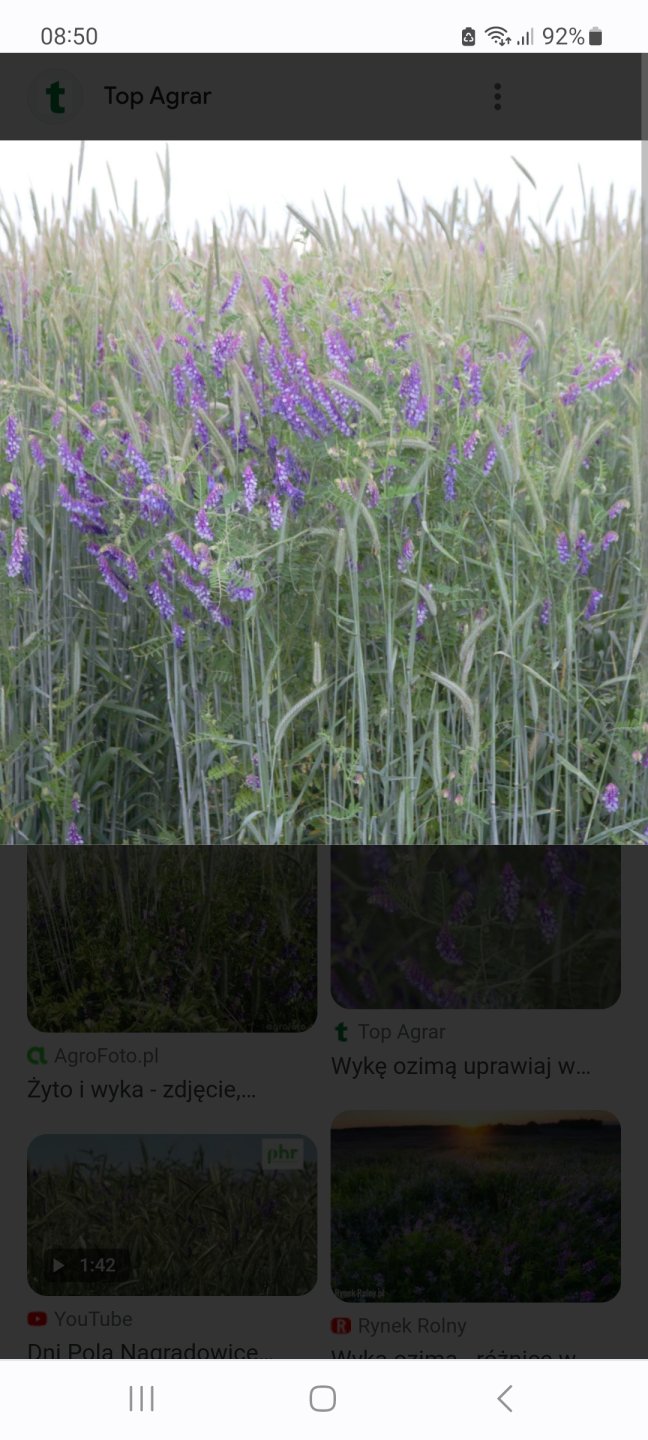Open the Top Agrar source page
The width and height of the screenshot is (648, 1440).
pyautogui.click(x=157, y=97)
